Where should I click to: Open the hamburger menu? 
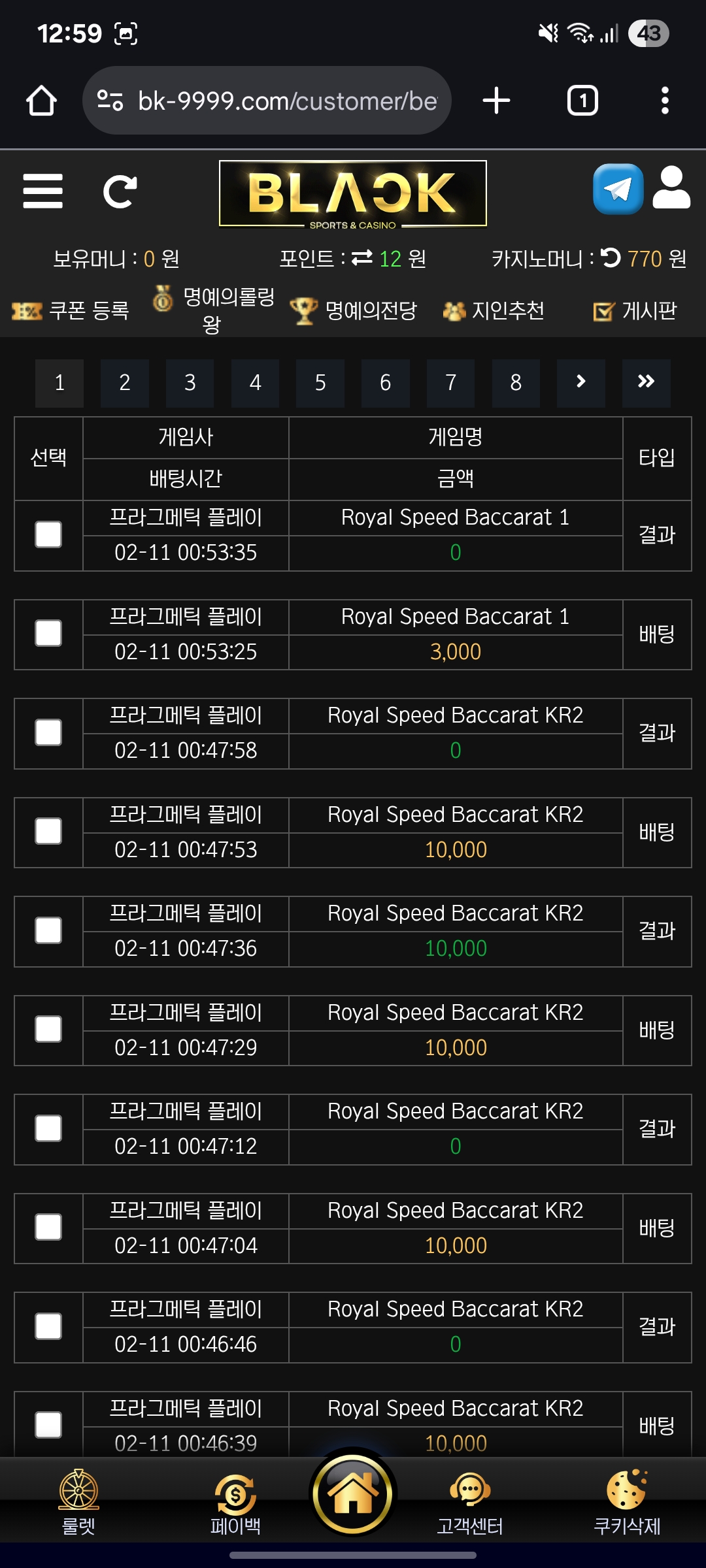click(42, 191)
